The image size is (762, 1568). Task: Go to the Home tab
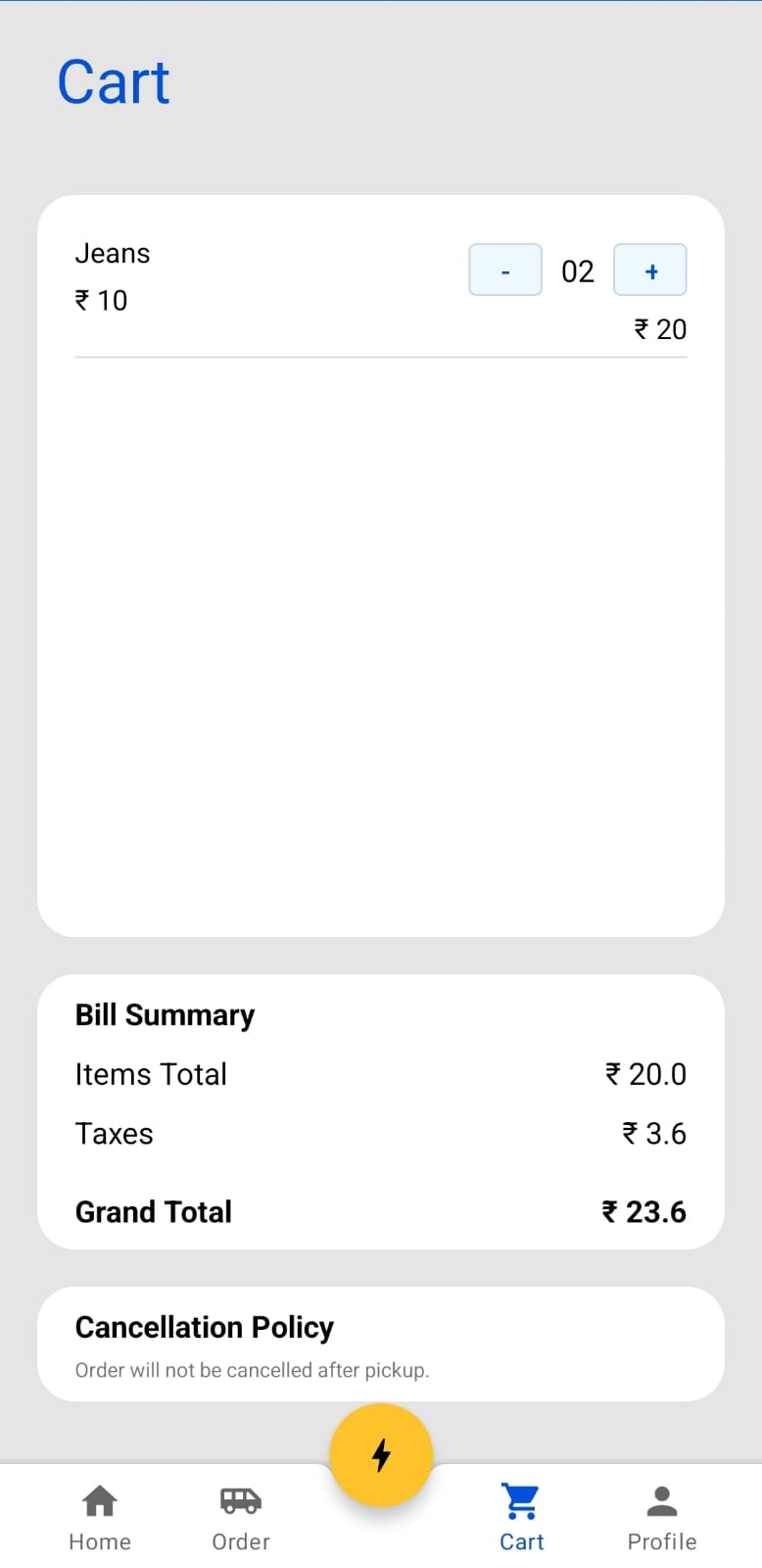point(100,1517)
